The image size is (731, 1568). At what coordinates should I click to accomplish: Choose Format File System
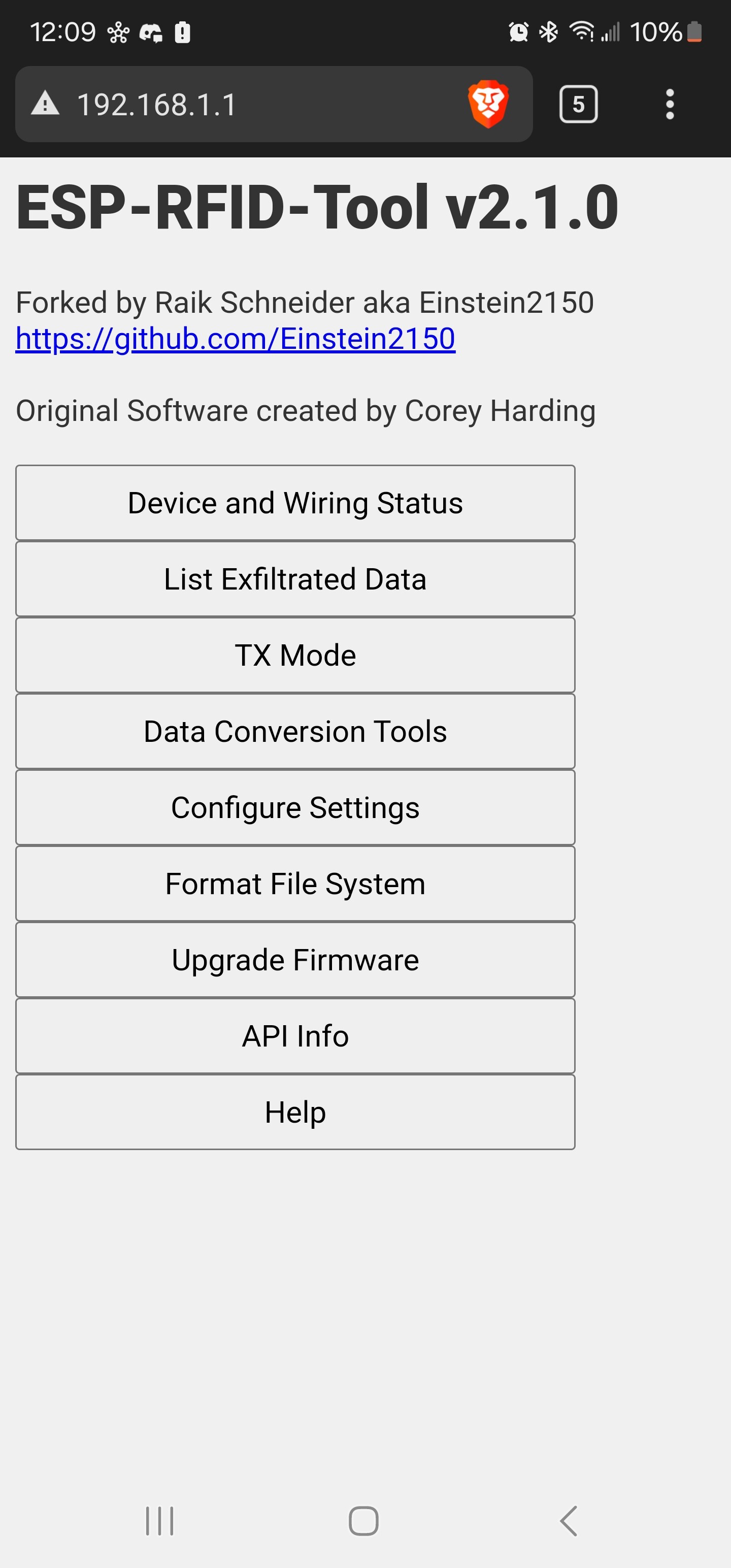tap(295, 883)
